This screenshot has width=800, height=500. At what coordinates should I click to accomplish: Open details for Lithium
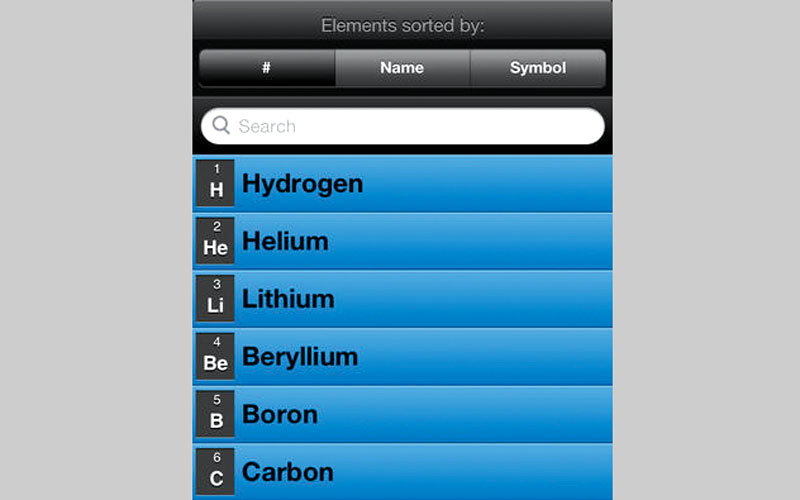pyautogui.click(x=402, y=299)
